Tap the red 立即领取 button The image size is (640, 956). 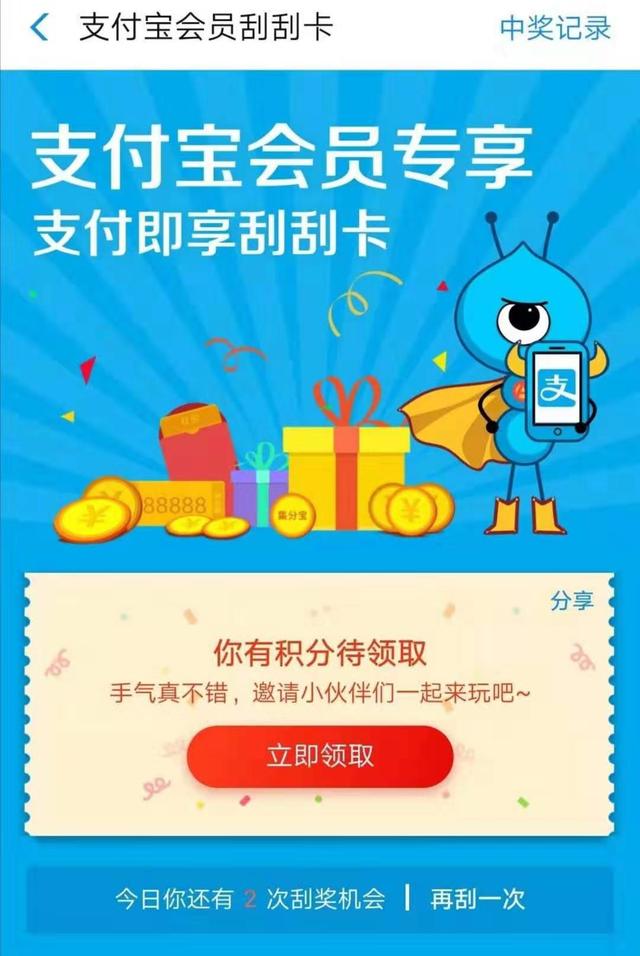coord(320,756)
